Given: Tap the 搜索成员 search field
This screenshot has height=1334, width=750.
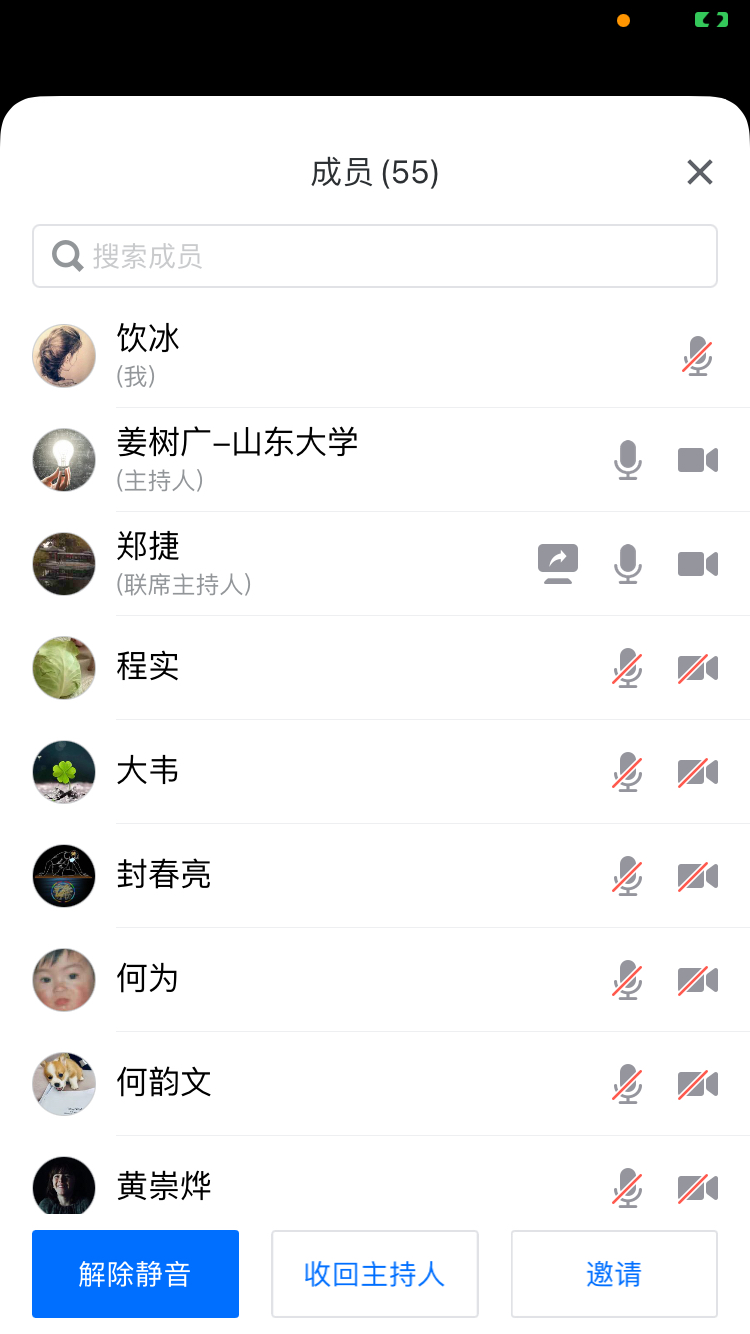Looking at the screenshot, I should [375, 256].
